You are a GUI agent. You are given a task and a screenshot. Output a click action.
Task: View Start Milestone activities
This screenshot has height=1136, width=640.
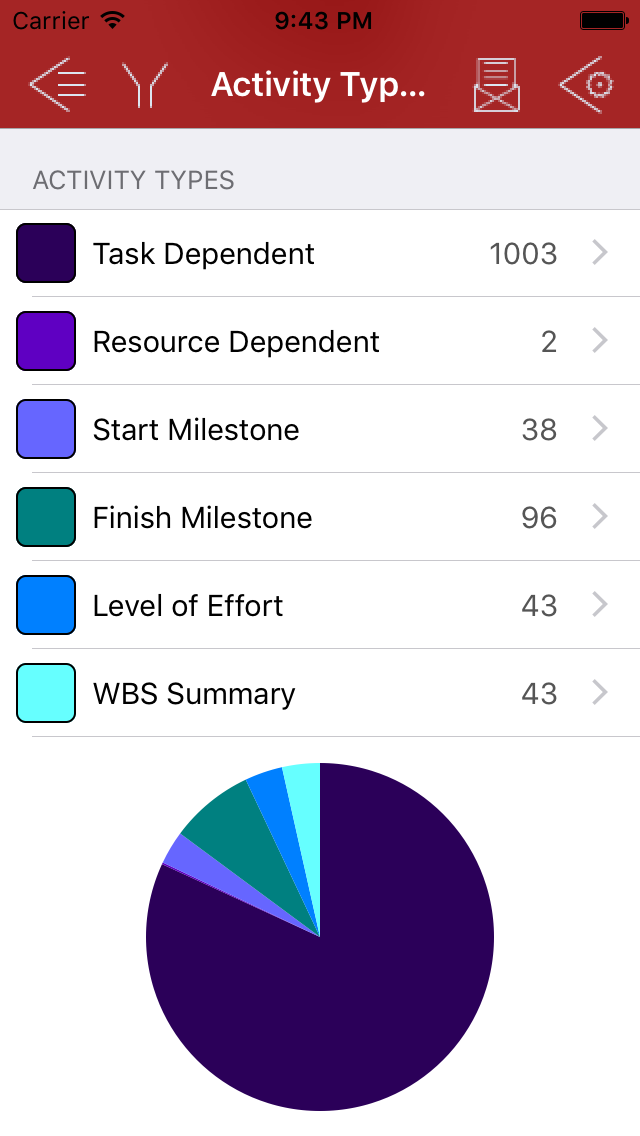click(x=320, y=430)
